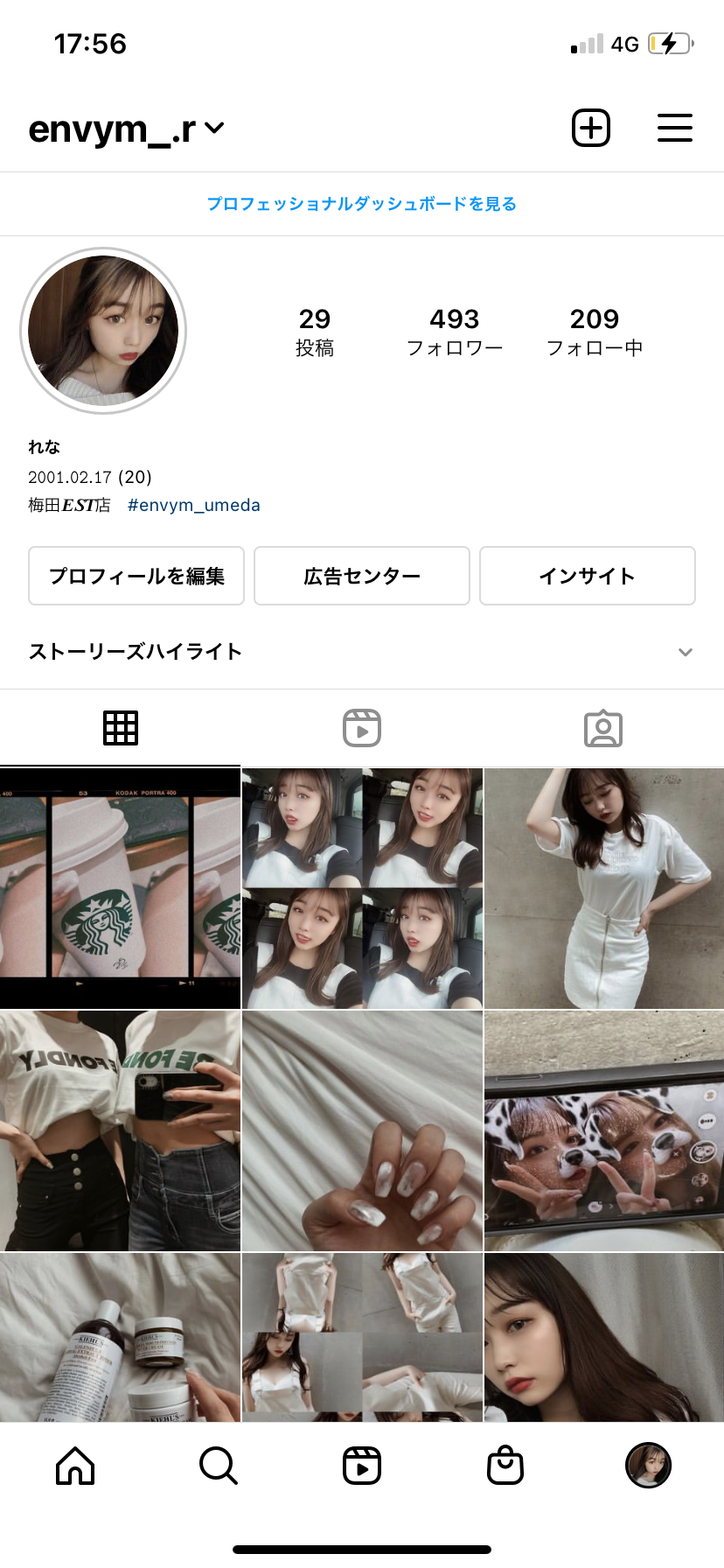
Task: Open the hamburger menu
Action: tap(674, 129)
